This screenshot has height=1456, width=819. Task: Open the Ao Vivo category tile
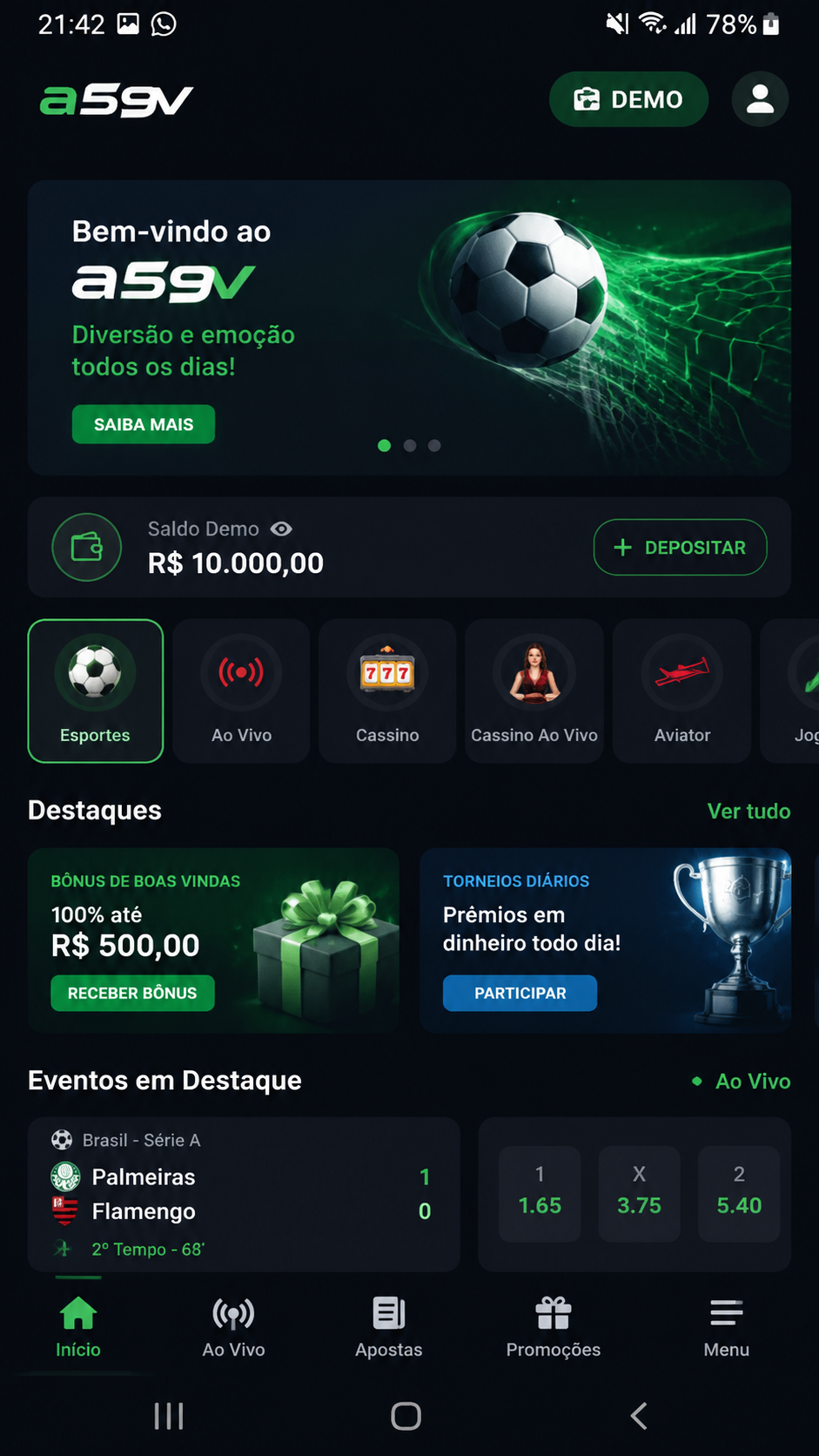(242, 691)
